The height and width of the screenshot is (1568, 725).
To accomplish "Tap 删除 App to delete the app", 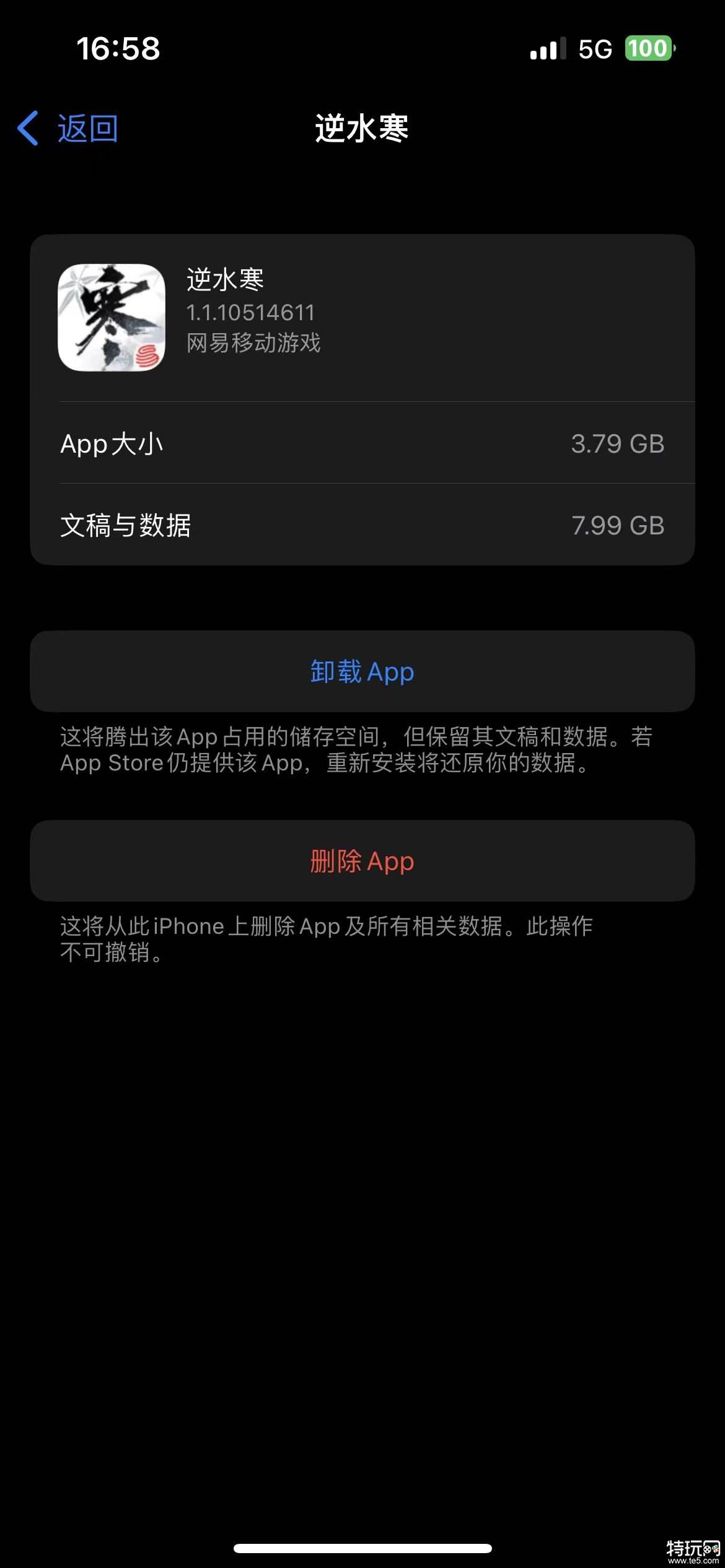I will (x=362, y=861).
